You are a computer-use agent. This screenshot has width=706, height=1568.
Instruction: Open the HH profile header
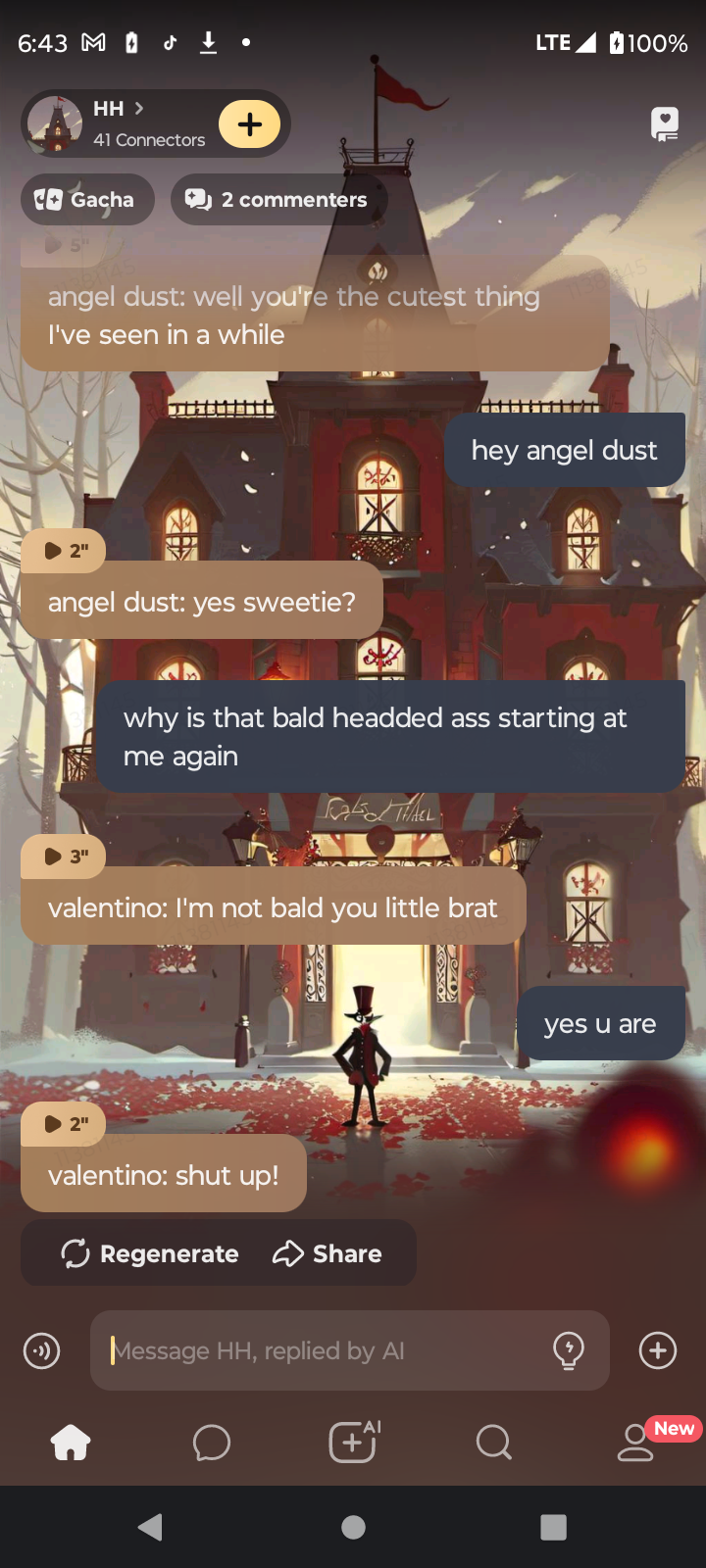[118, 123]
